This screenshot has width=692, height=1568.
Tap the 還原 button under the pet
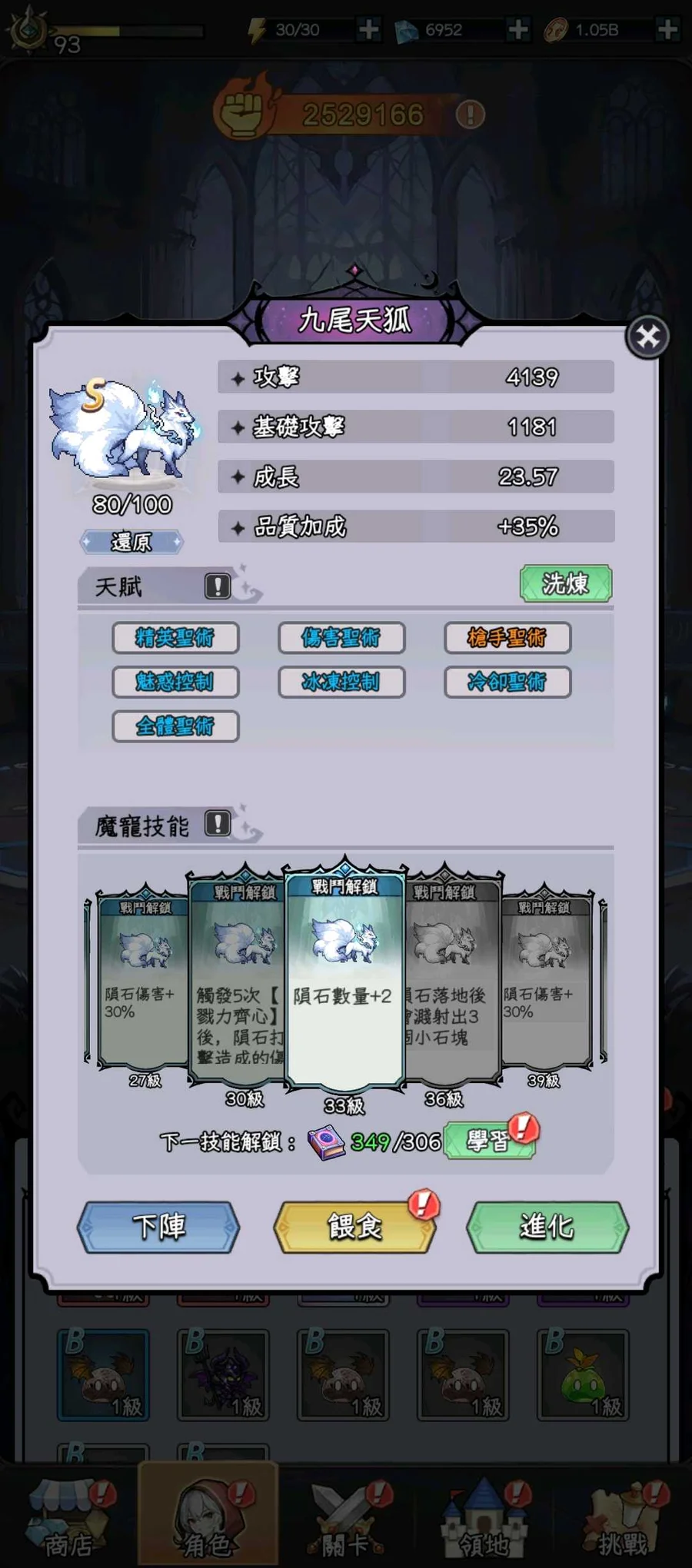click(x=131, y=542)
